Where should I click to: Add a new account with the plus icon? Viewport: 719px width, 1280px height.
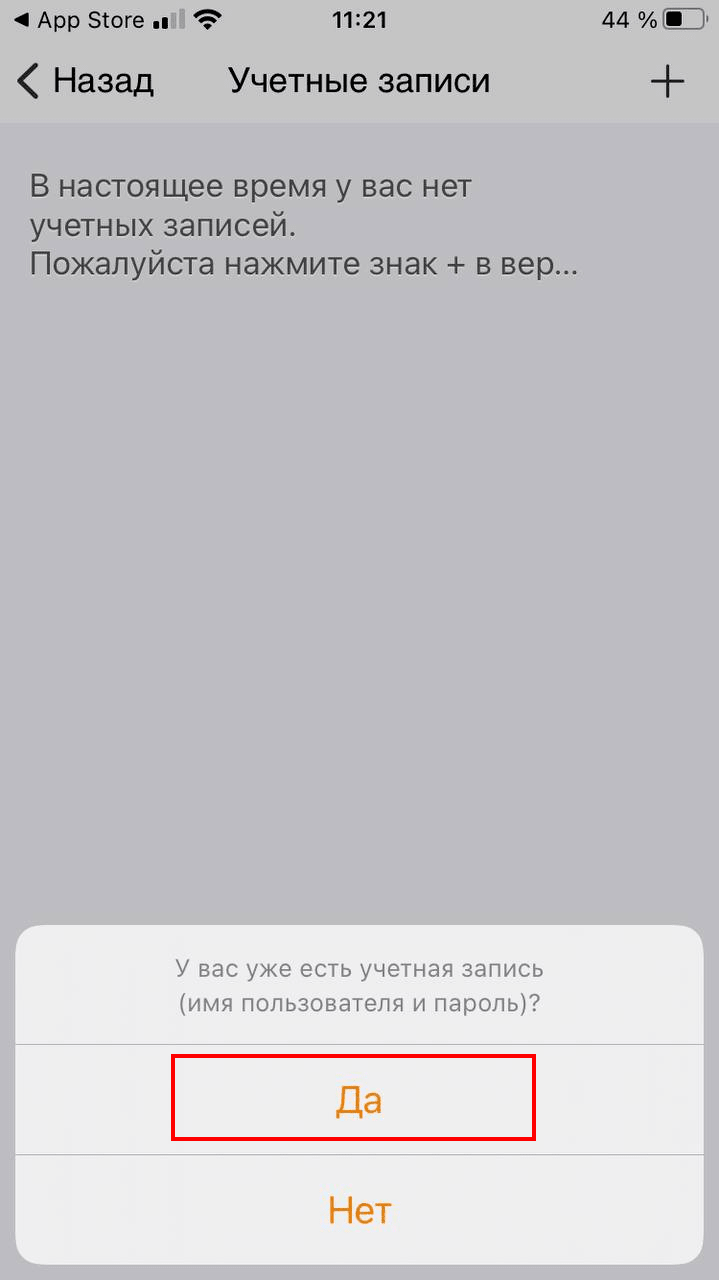(667, 81)
